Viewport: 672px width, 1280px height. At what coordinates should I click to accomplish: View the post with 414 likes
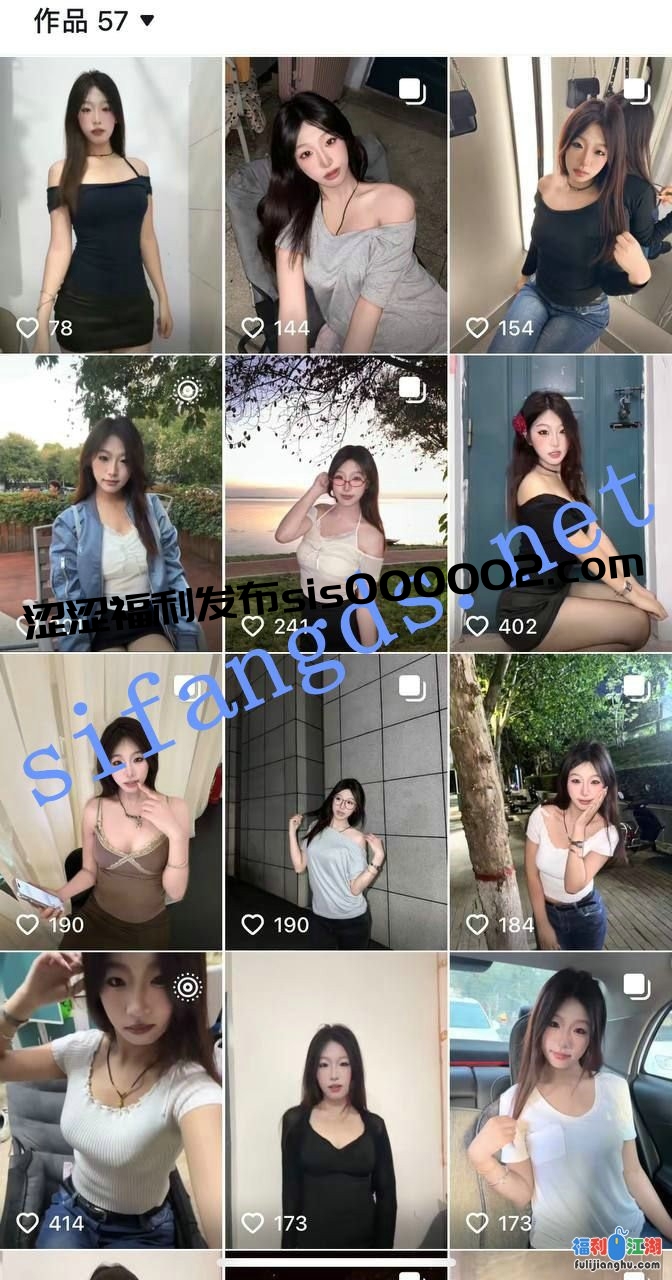pos(110,1100)
